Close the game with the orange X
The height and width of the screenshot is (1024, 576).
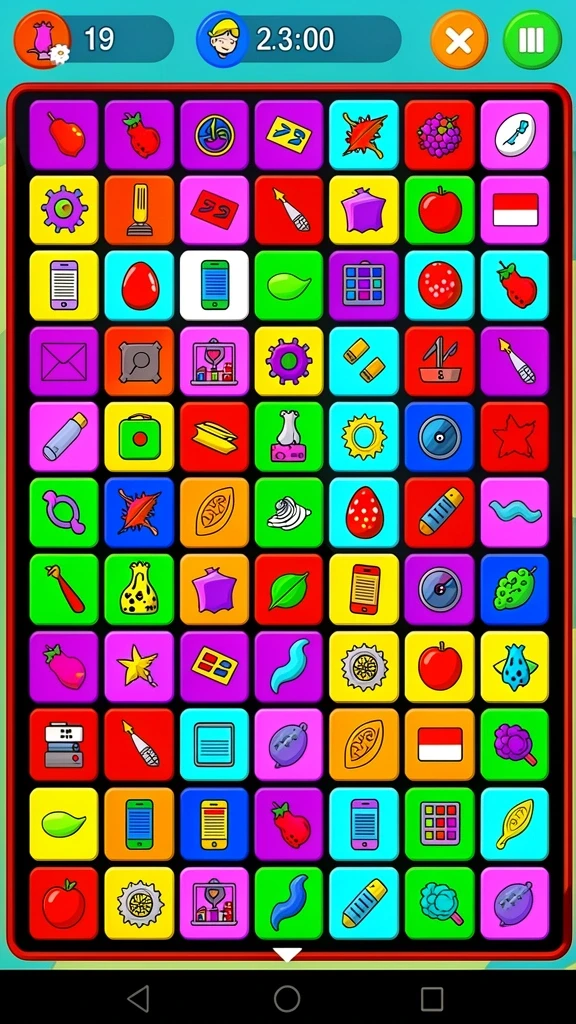(x=459, y=40)
